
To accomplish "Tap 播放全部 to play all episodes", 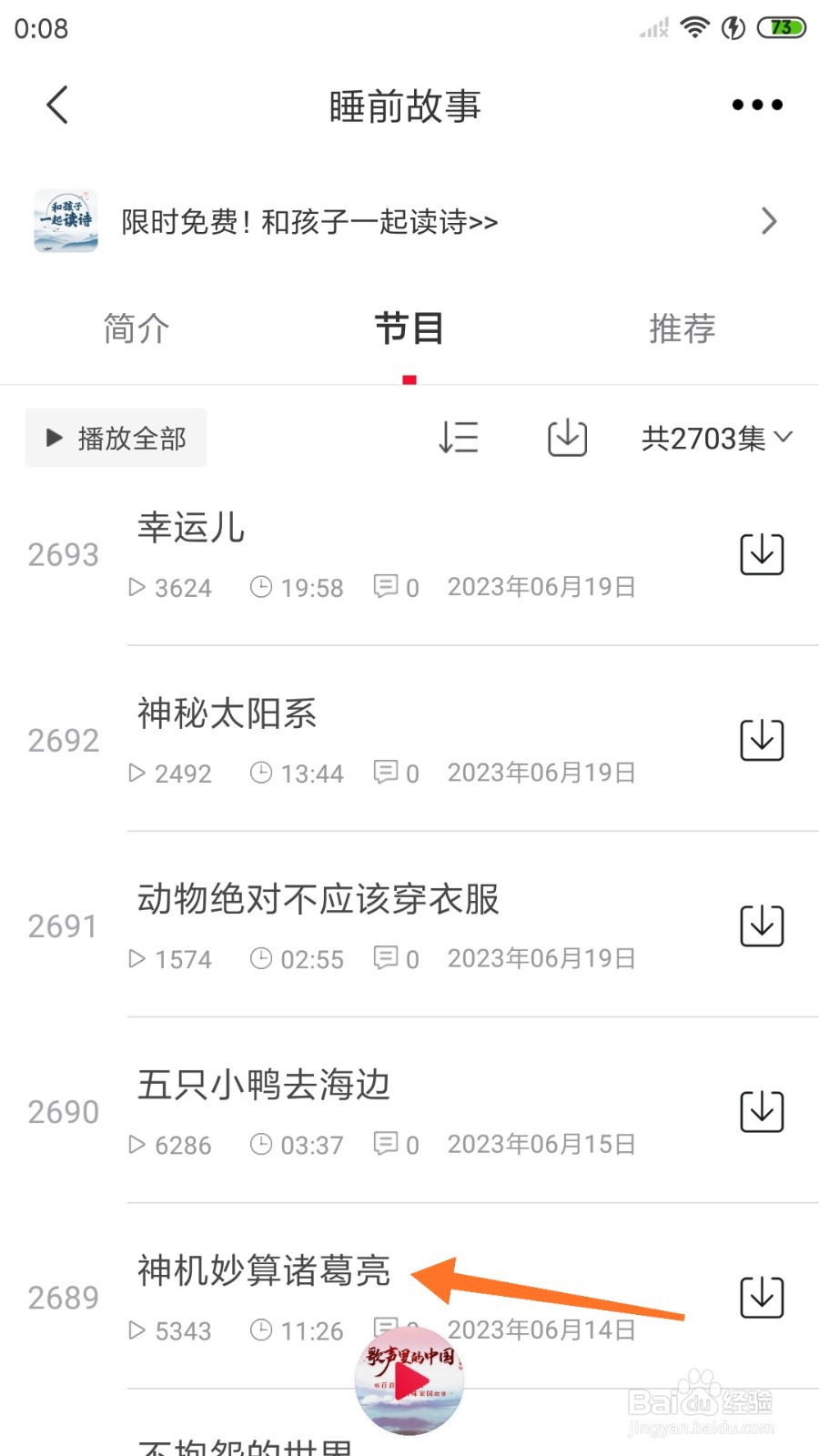I will pyautogui.click(x=116, y=438).
